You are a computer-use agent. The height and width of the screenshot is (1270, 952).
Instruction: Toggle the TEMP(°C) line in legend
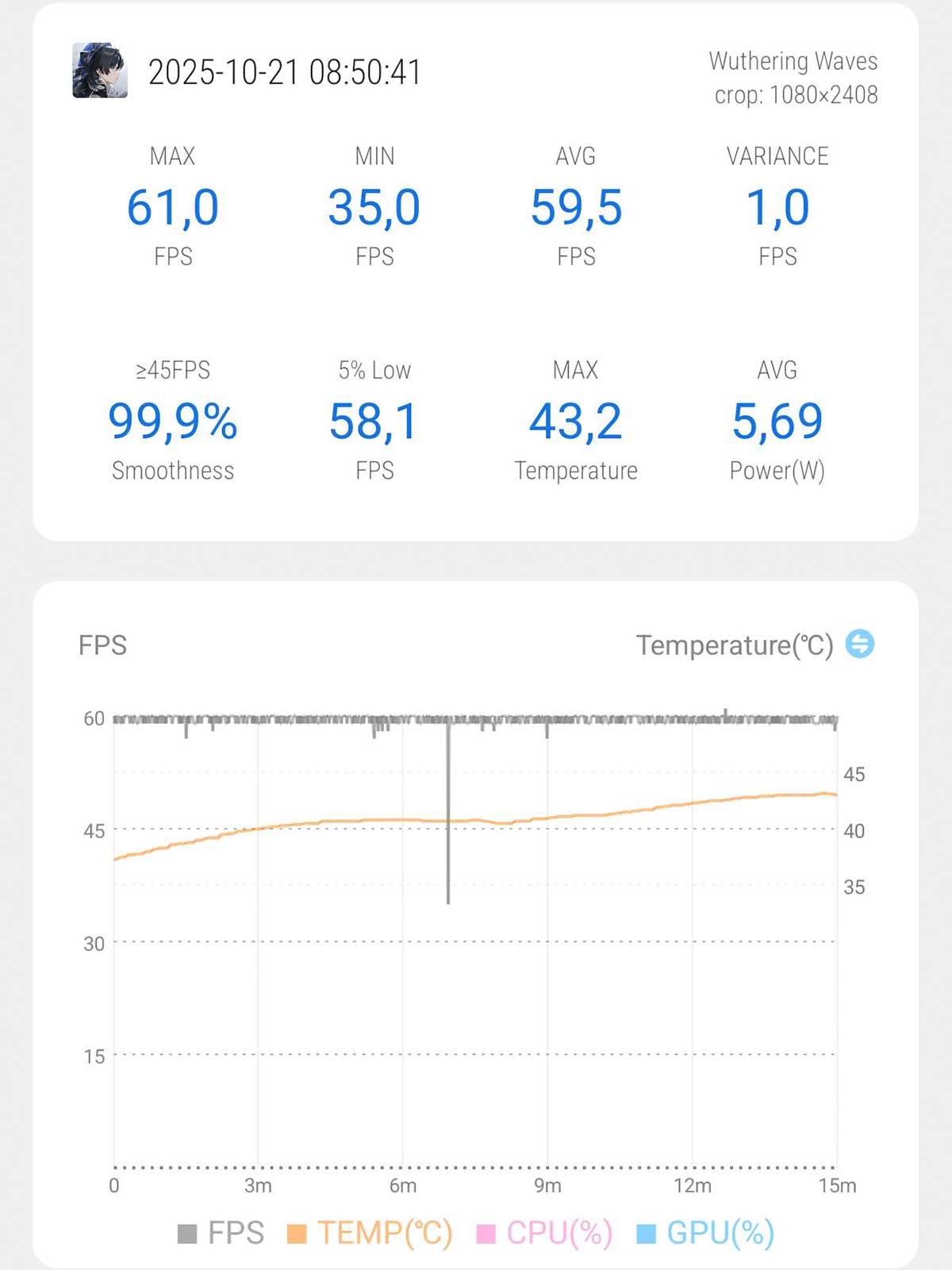click(x=370, y=1233)
